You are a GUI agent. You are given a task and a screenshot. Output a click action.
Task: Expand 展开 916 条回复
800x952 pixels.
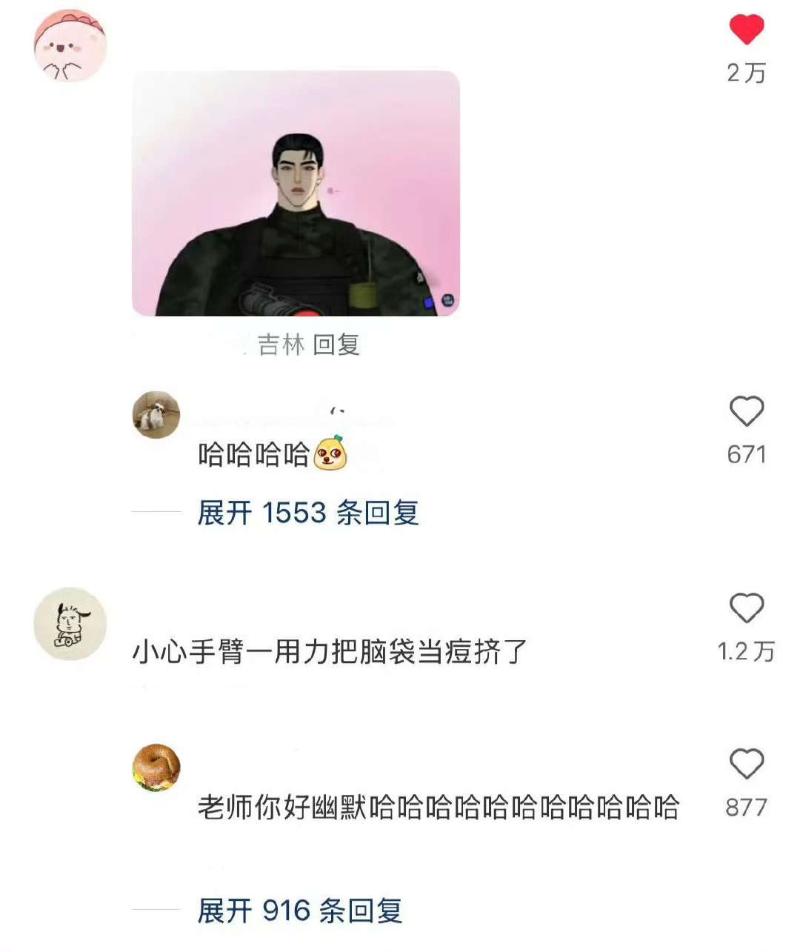[299, 911]
